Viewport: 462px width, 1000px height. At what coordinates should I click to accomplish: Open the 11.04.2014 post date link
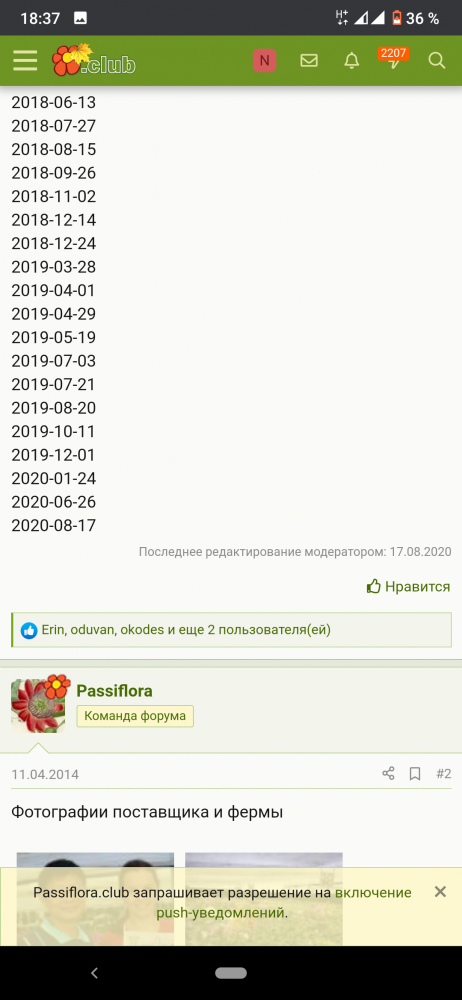[45, 774]
